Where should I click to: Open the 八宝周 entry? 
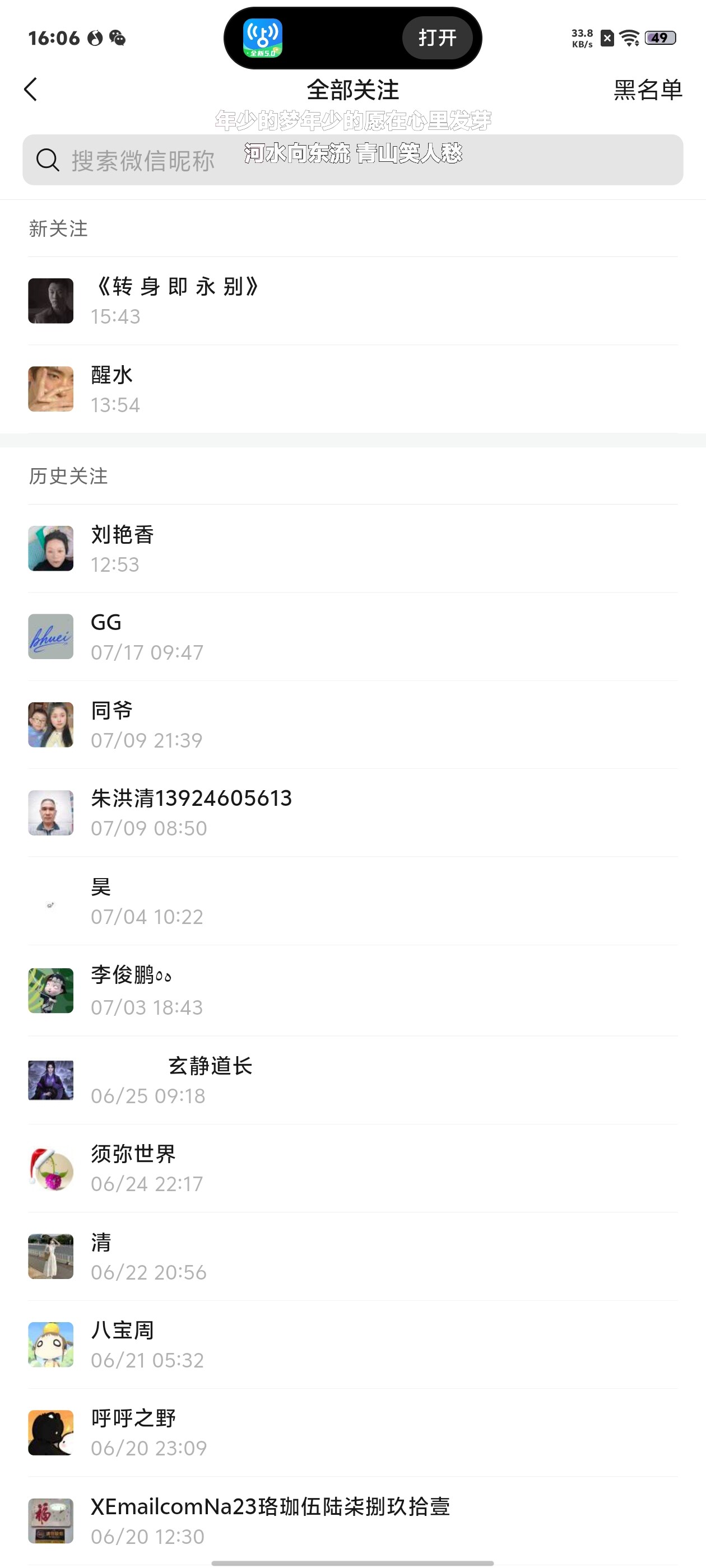[x=352, y=1345]
